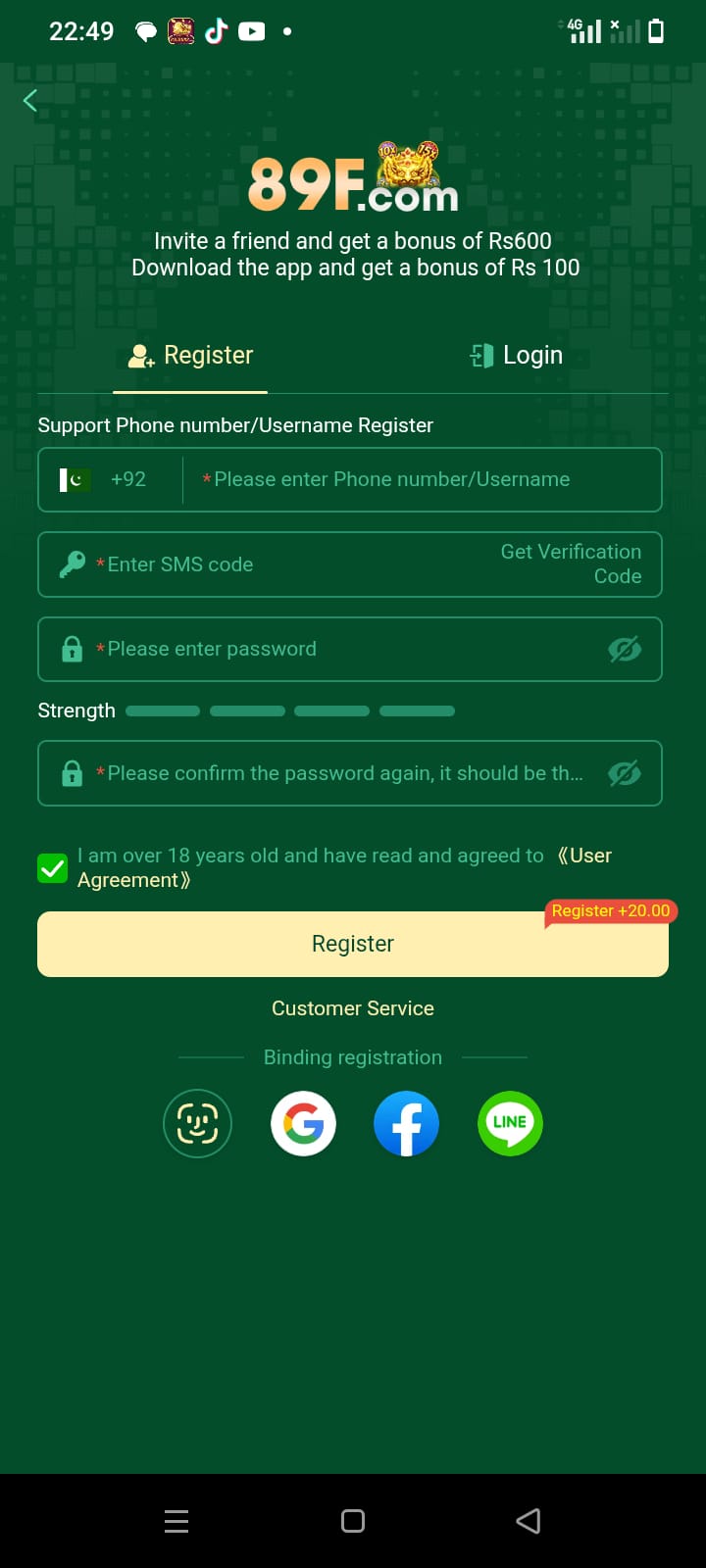
Task: Register with Google account
Action: click(x=303, y=1123)
